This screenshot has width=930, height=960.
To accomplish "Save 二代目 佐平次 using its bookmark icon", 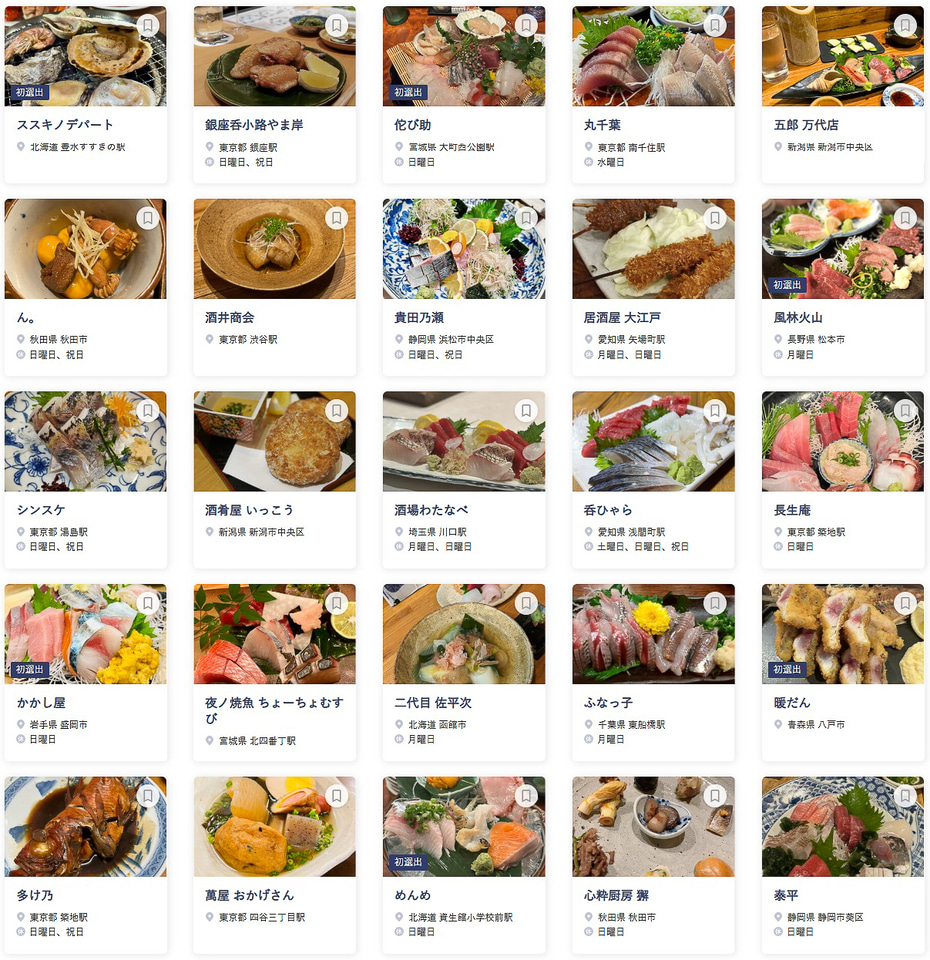I will 526,603.
